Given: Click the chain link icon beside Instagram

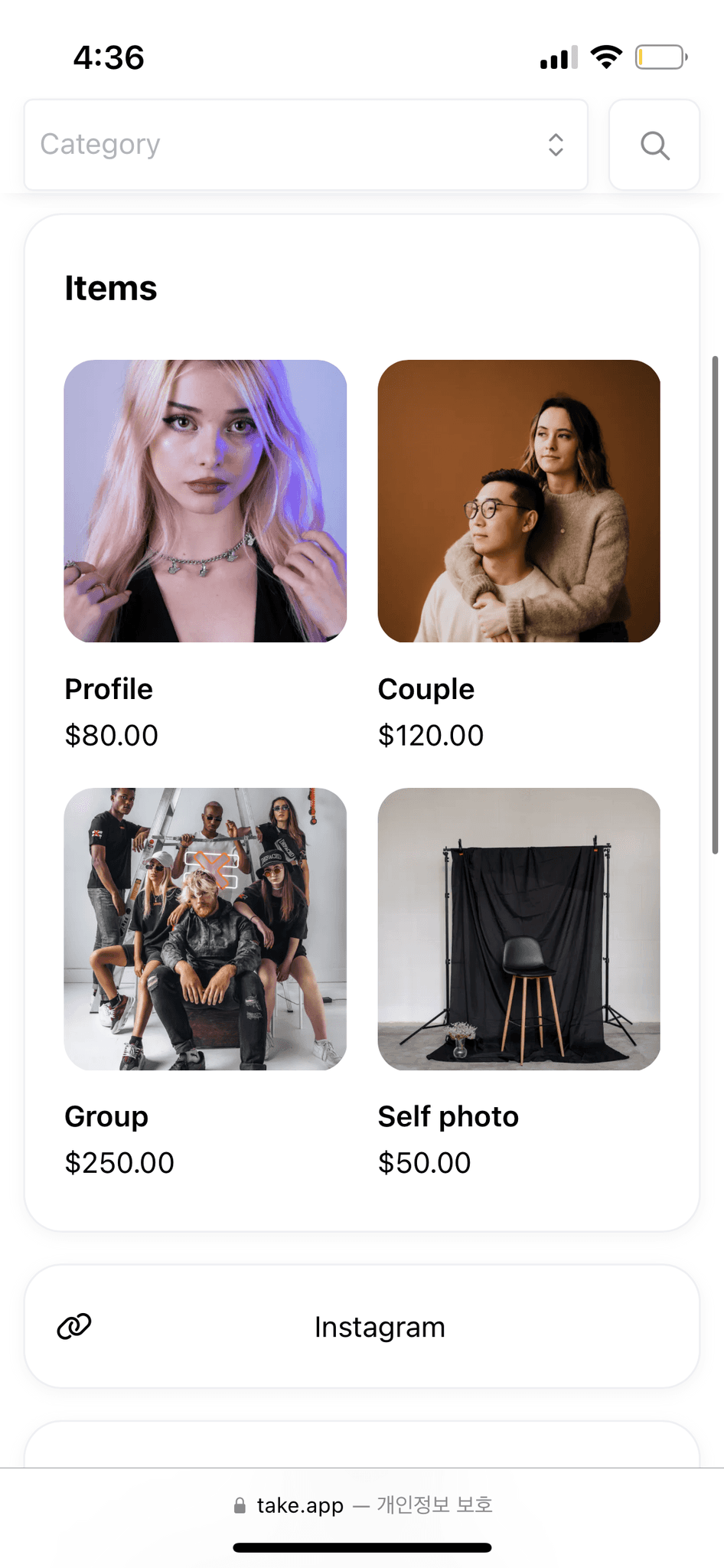Looking at the screenshot, I should [x=74, y=1327].
